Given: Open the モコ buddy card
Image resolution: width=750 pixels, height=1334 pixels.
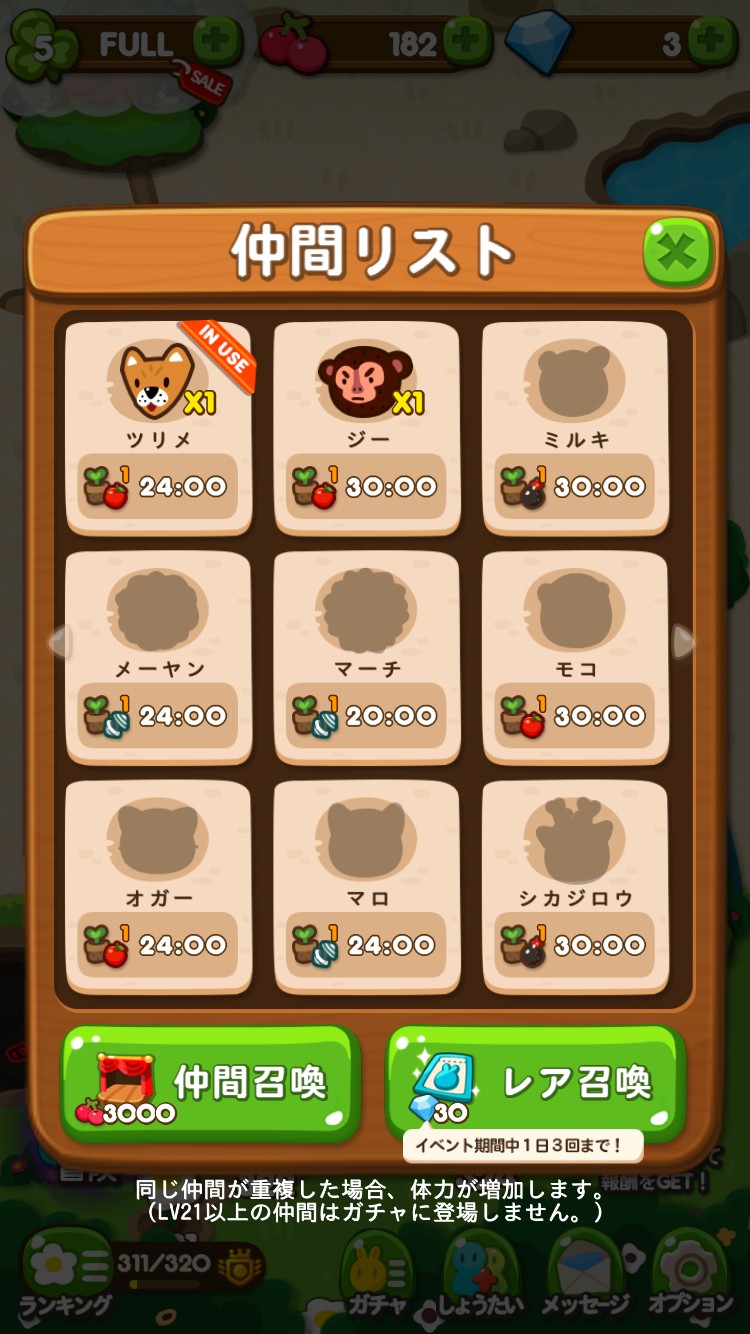Looking at the screenshot, I should pyautogui.click(x=575, y=657).
